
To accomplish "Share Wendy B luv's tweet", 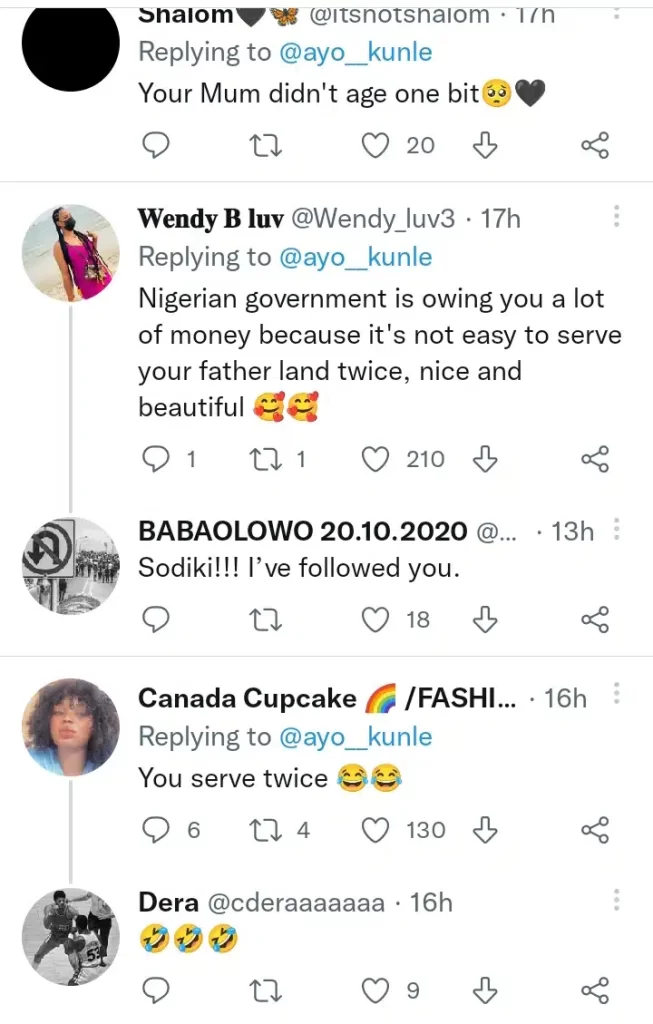I will click(595, 459).
